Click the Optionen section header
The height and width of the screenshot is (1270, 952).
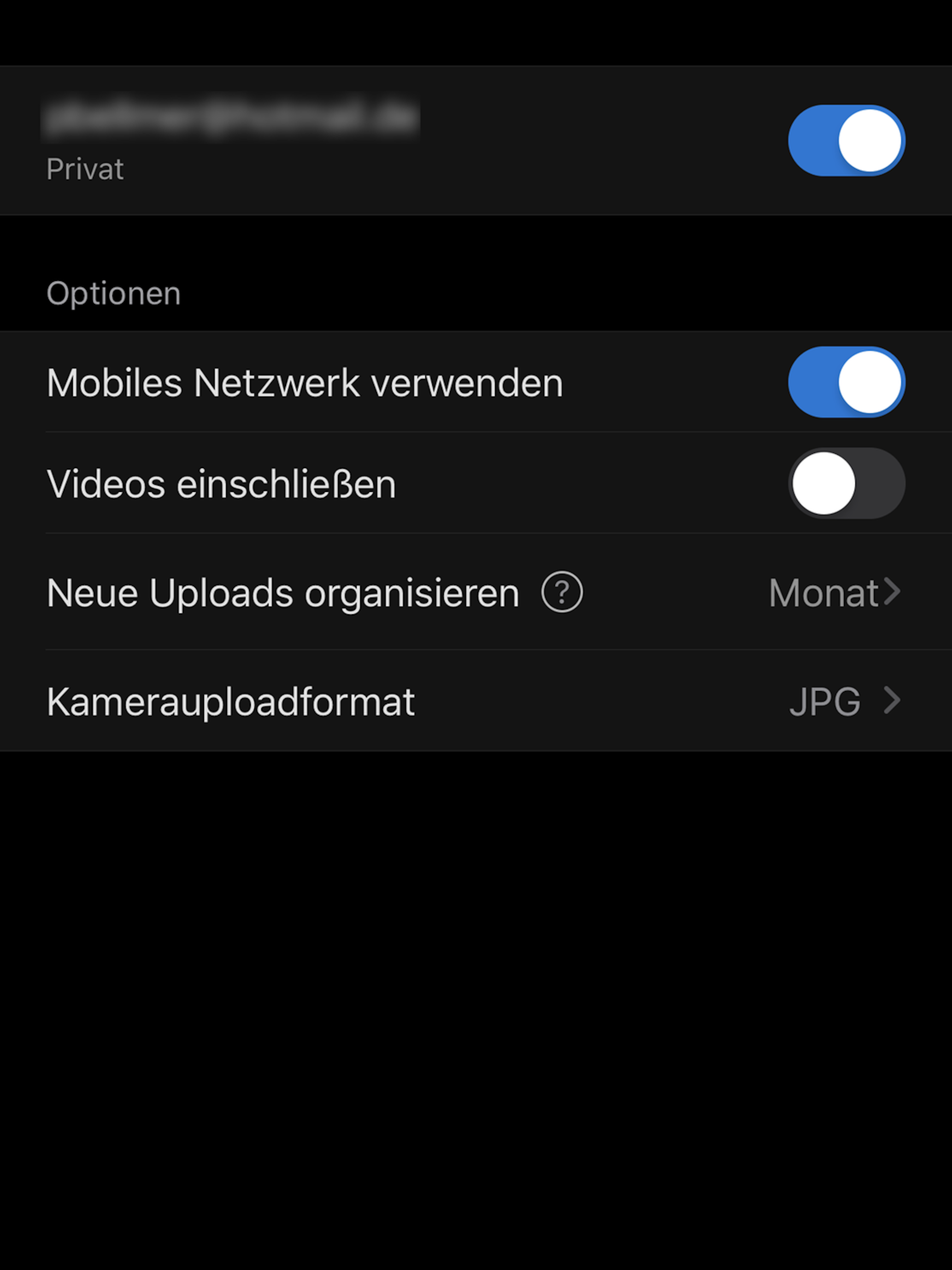[x=112, y=292]
